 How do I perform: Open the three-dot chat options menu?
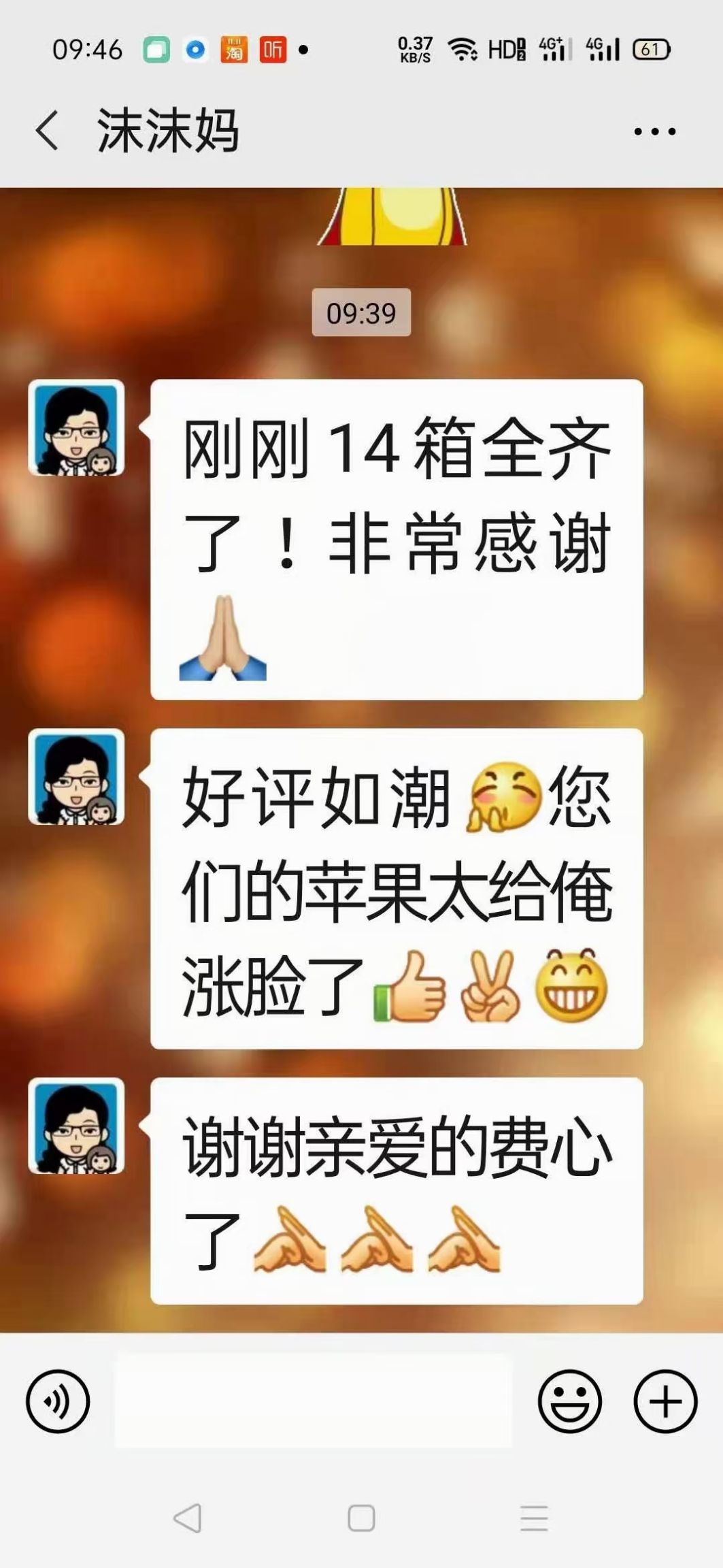coord(654,131)
